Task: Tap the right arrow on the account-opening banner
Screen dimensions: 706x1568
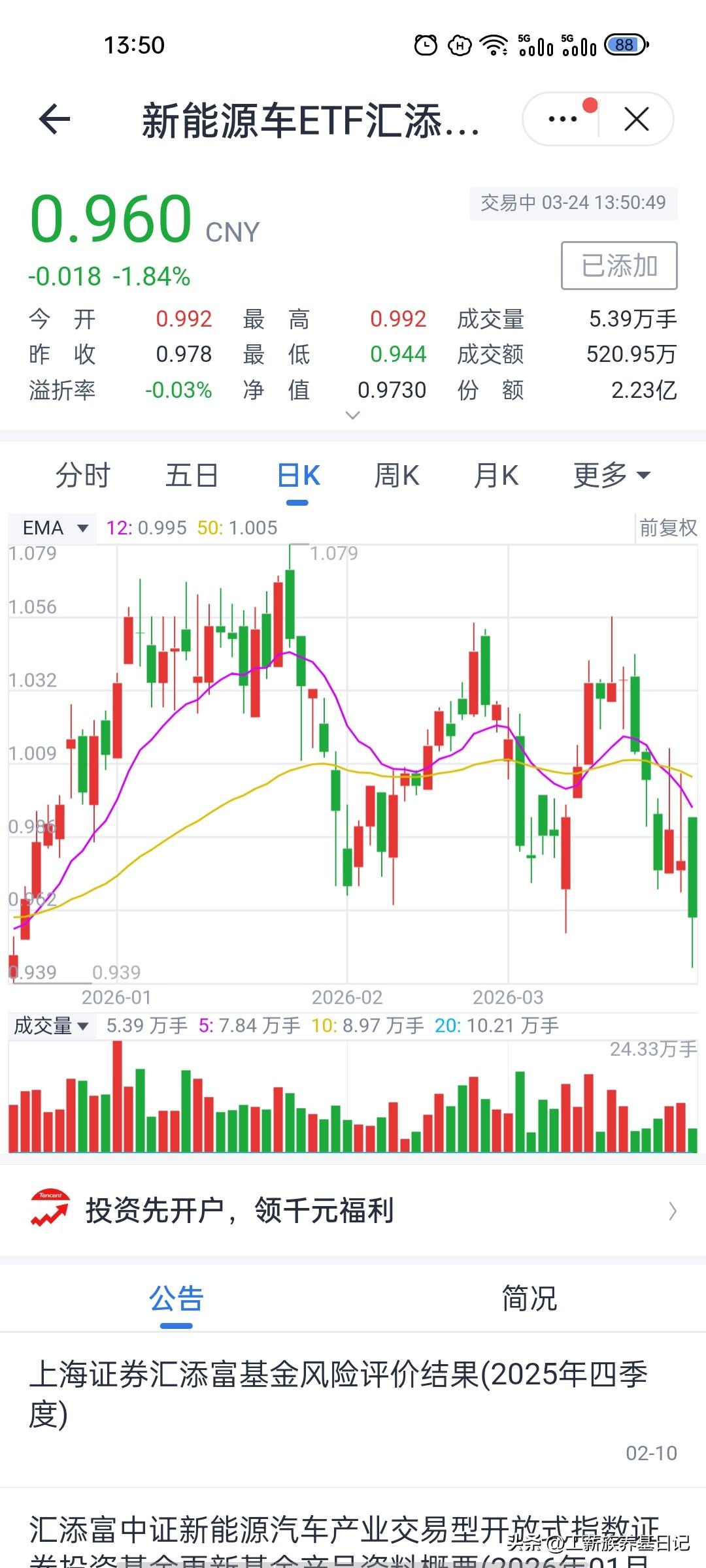Action: pyautogui.click(x=673, y=1210)
